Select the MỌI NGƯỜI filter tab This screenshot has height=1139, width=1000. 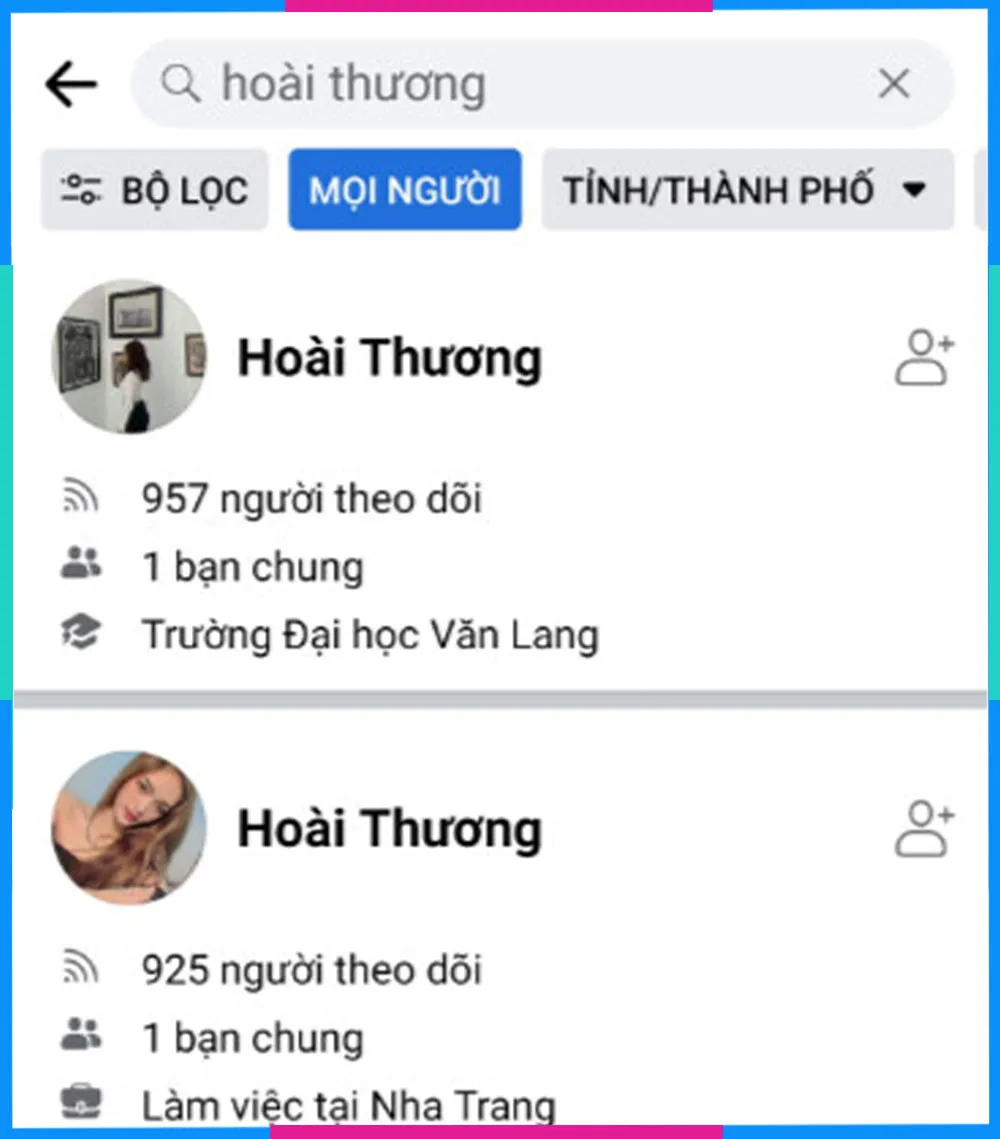point(405,189)
